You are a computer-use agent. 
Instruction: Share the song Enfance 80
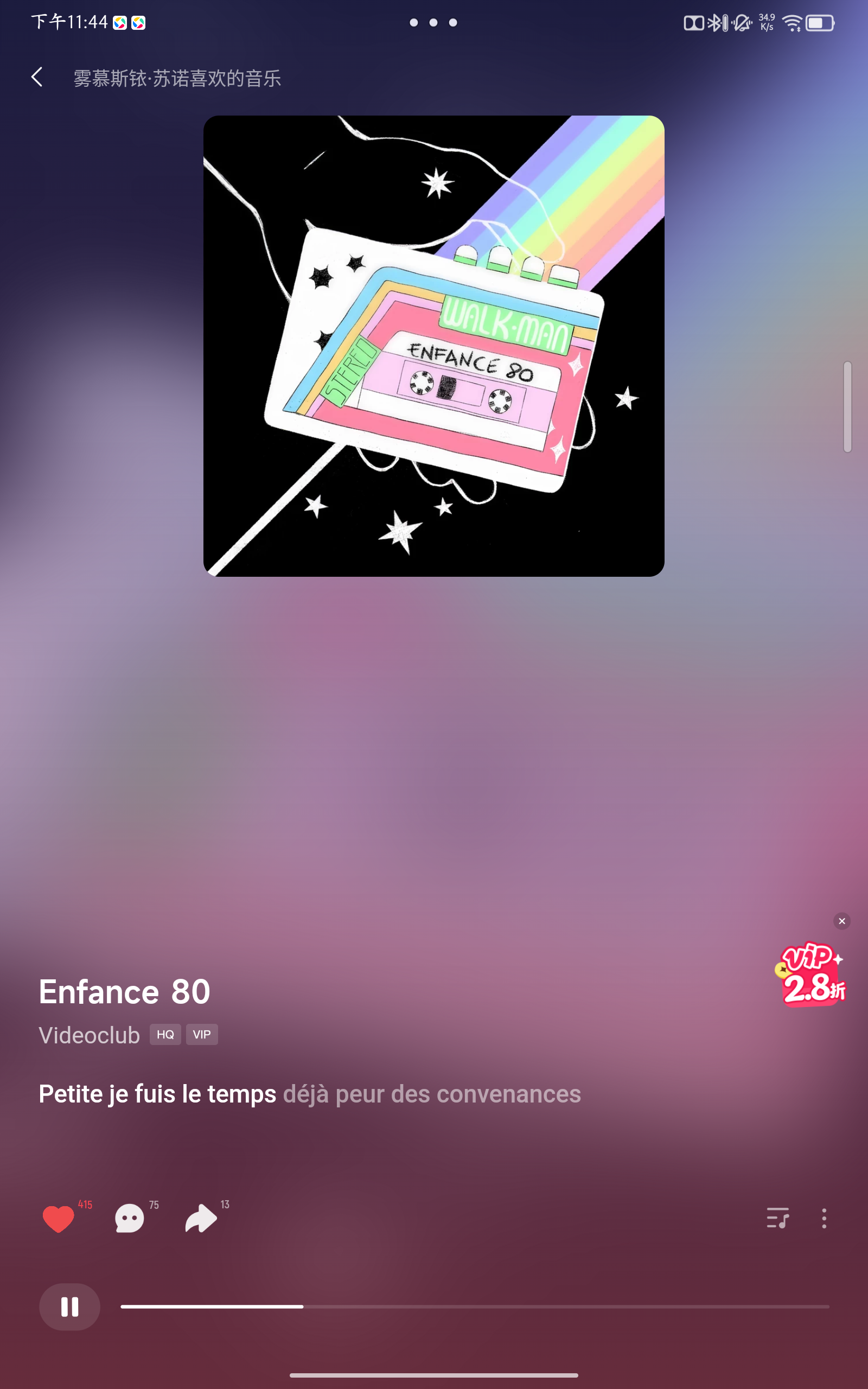click(x=201, y=1218)
